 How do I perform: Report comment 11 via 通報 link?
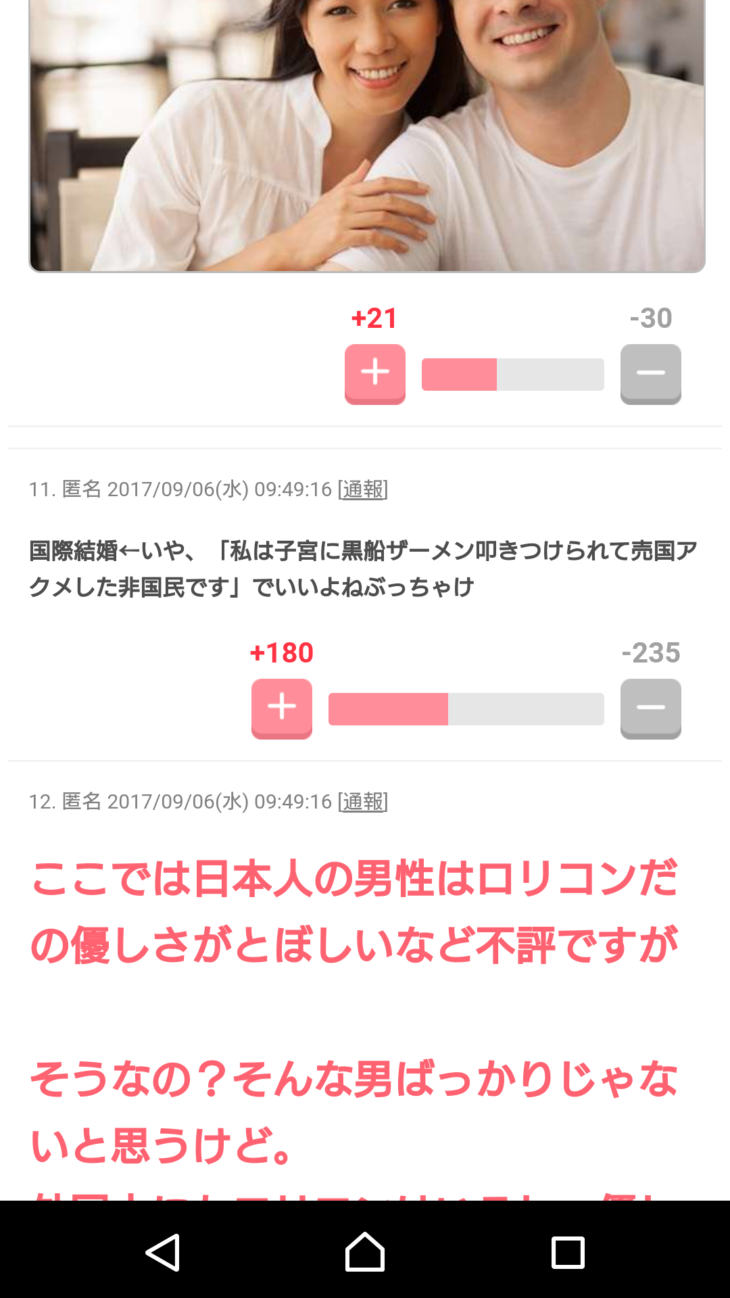coord(363,489)
